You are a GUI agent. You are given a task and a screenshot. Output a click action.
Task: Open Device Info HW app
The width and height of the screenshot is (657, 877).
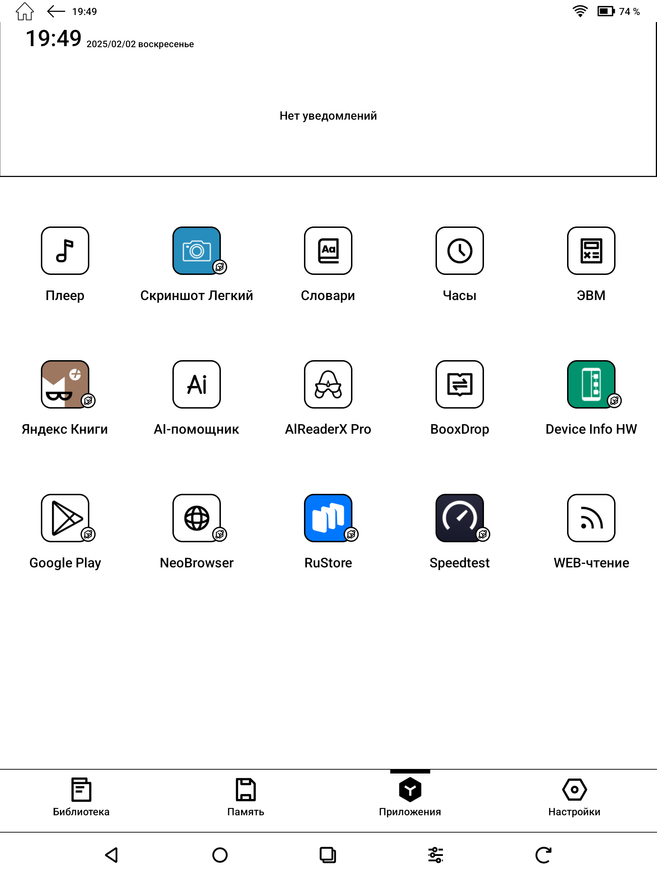coord(591,385)
